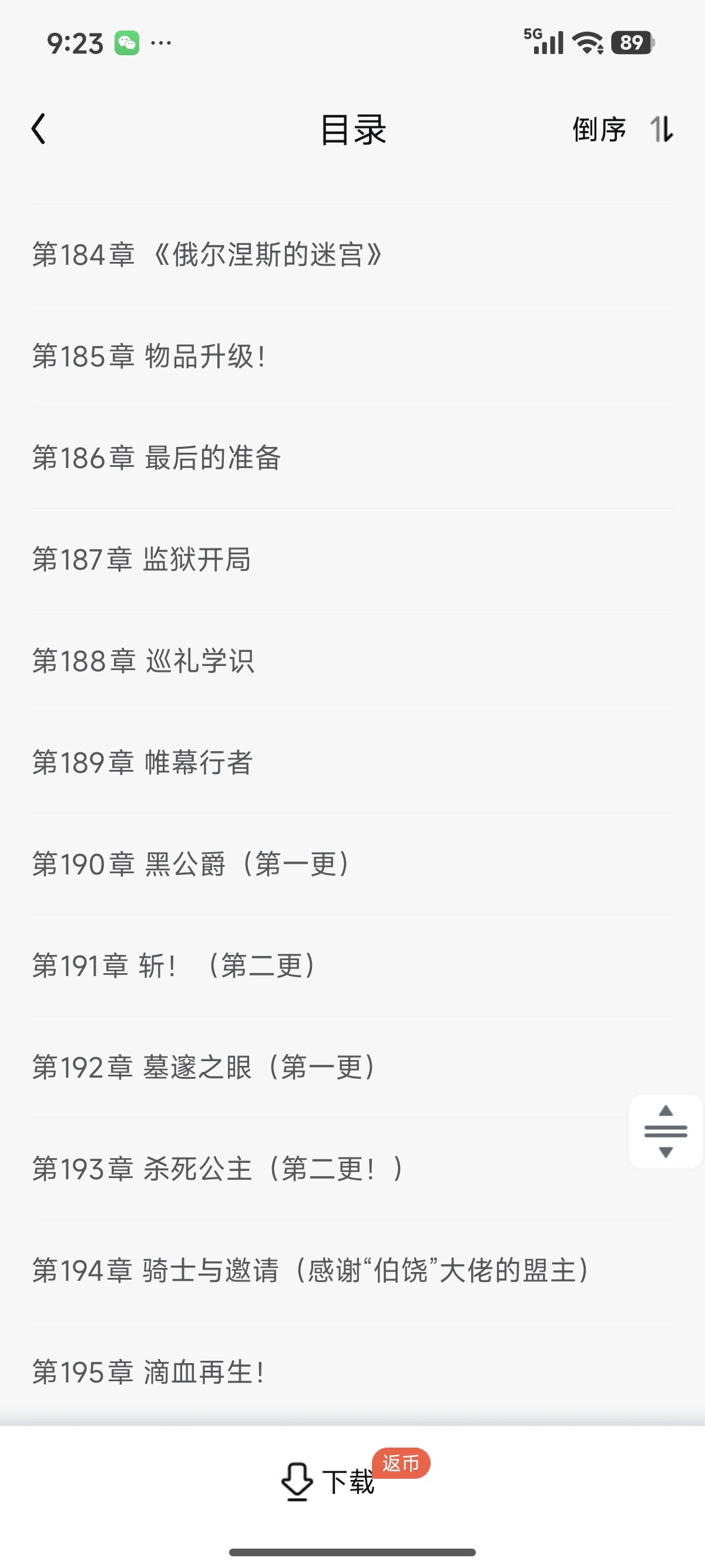Select 第188章 巡礼学识
The image size is (705, 1568).
(143, 661)
